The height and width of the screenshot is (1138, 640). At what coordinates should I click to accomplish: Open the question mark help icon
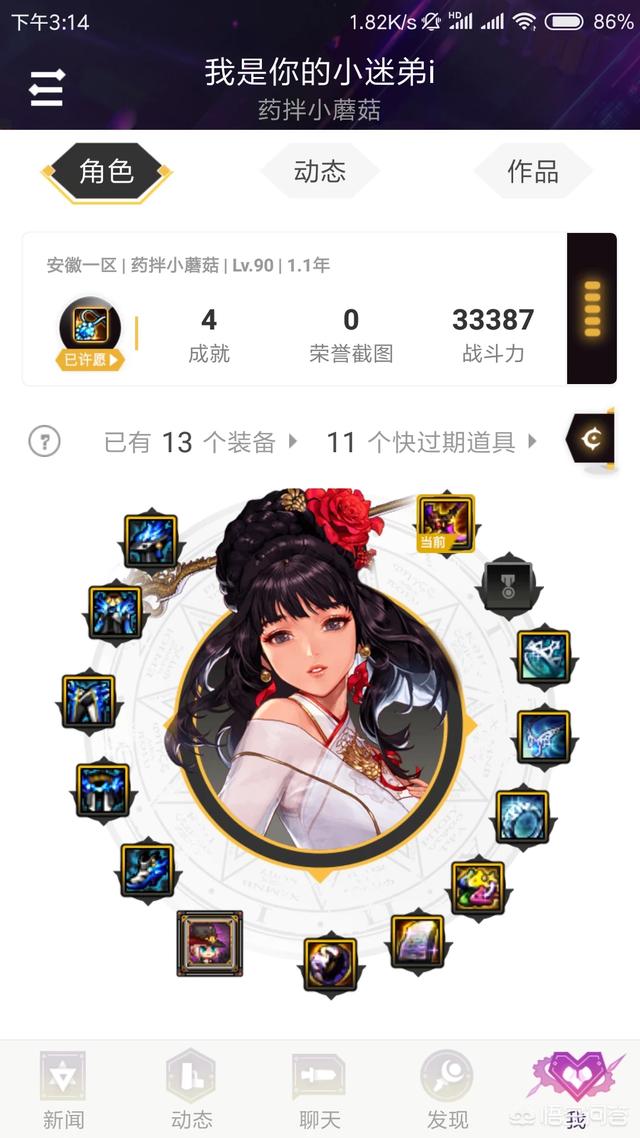pyautogui.click(x=44, y=441)
